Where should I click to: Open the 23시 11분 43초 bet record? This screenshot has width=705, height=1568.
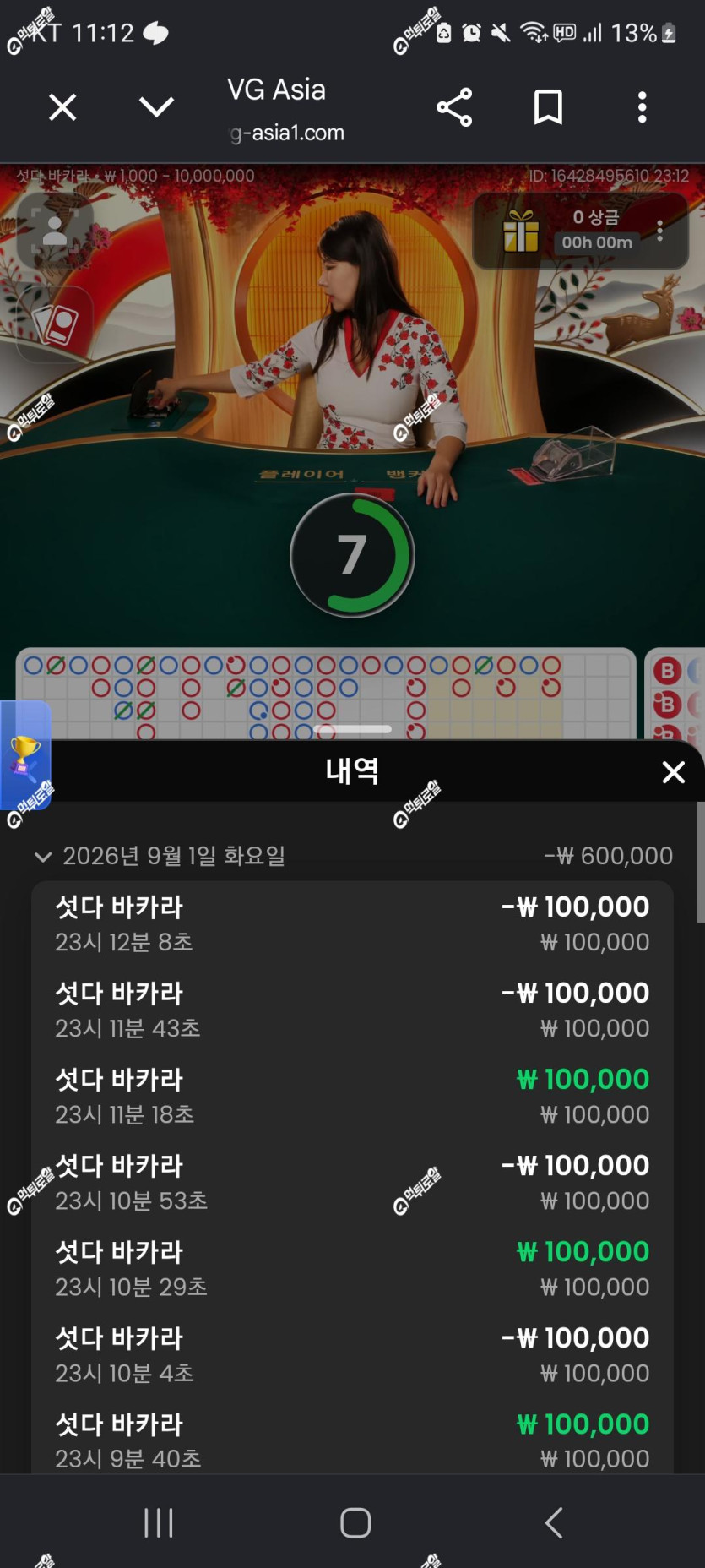pyautogui.click(x=352, y=1010)
